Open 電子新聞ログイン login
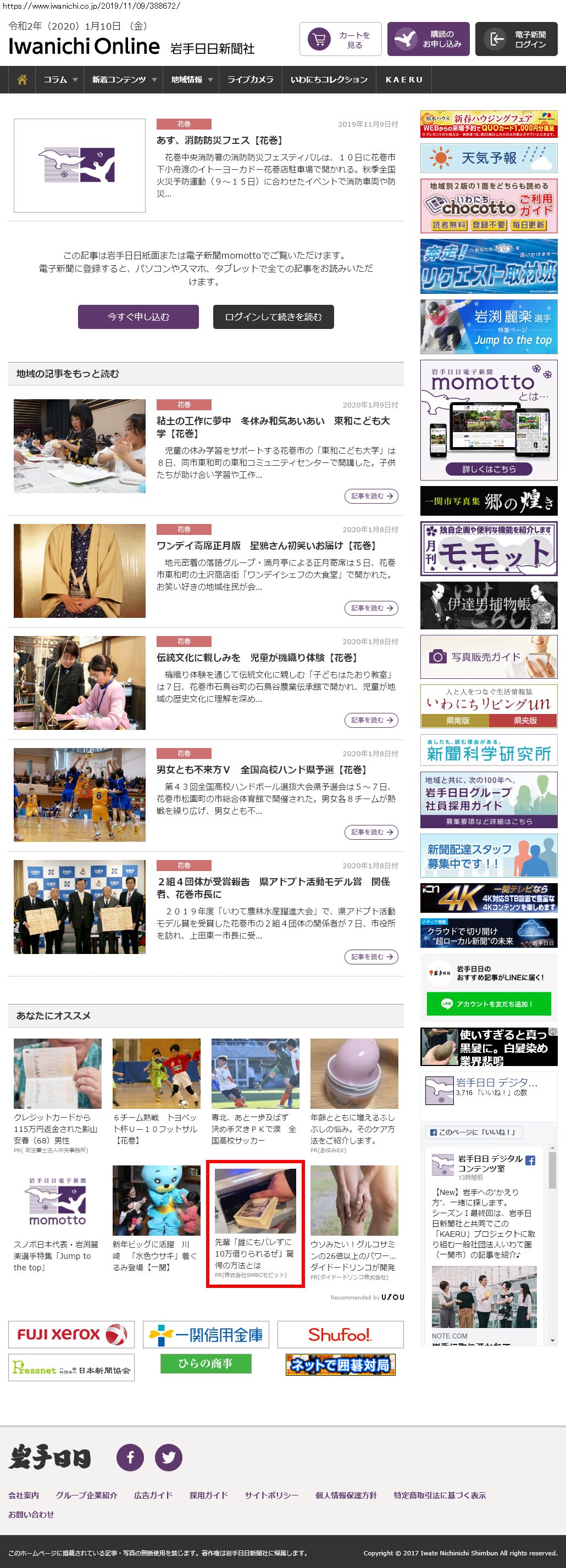Screen dimensions: 566x1568 coord(516,40)
